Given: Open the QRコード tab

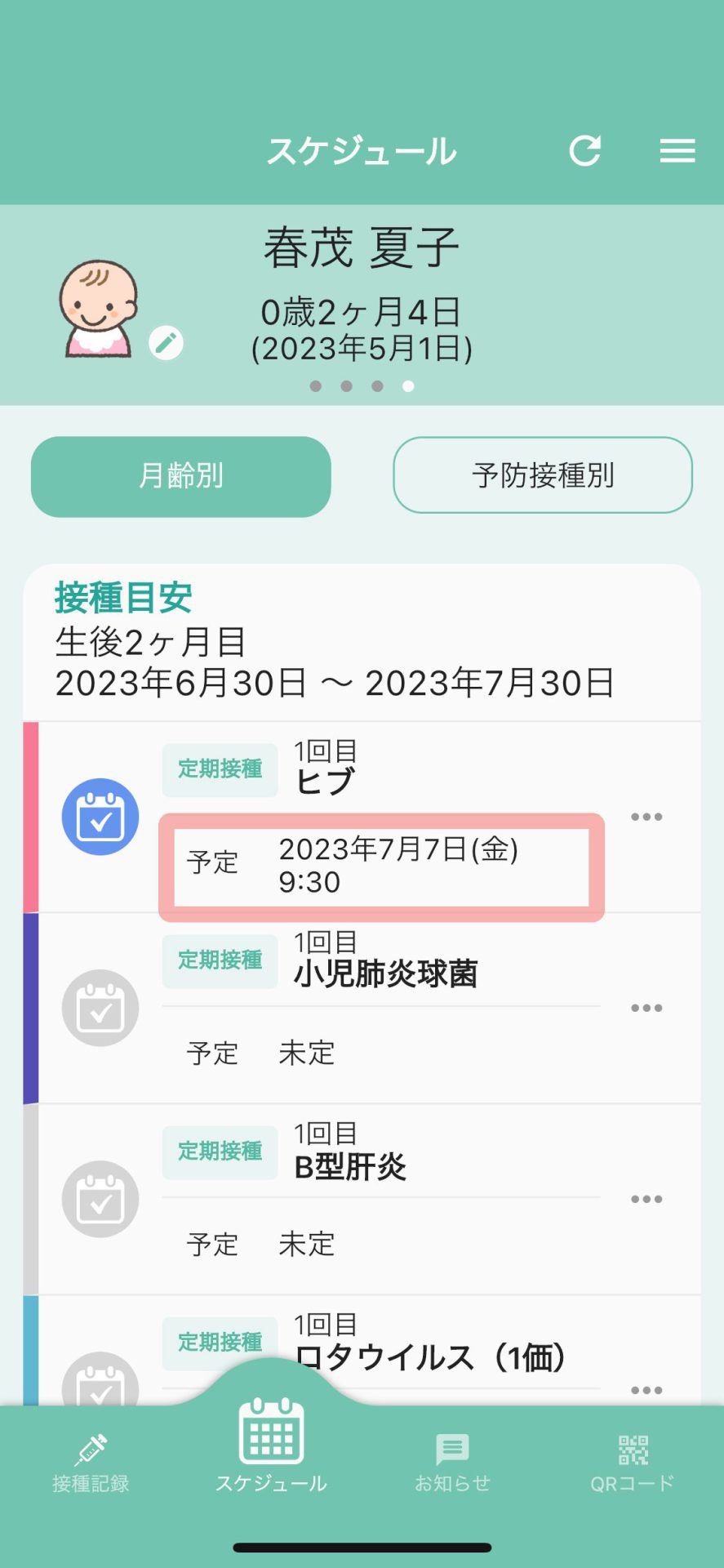Looking at the screenshot, I should point(633,1463).
